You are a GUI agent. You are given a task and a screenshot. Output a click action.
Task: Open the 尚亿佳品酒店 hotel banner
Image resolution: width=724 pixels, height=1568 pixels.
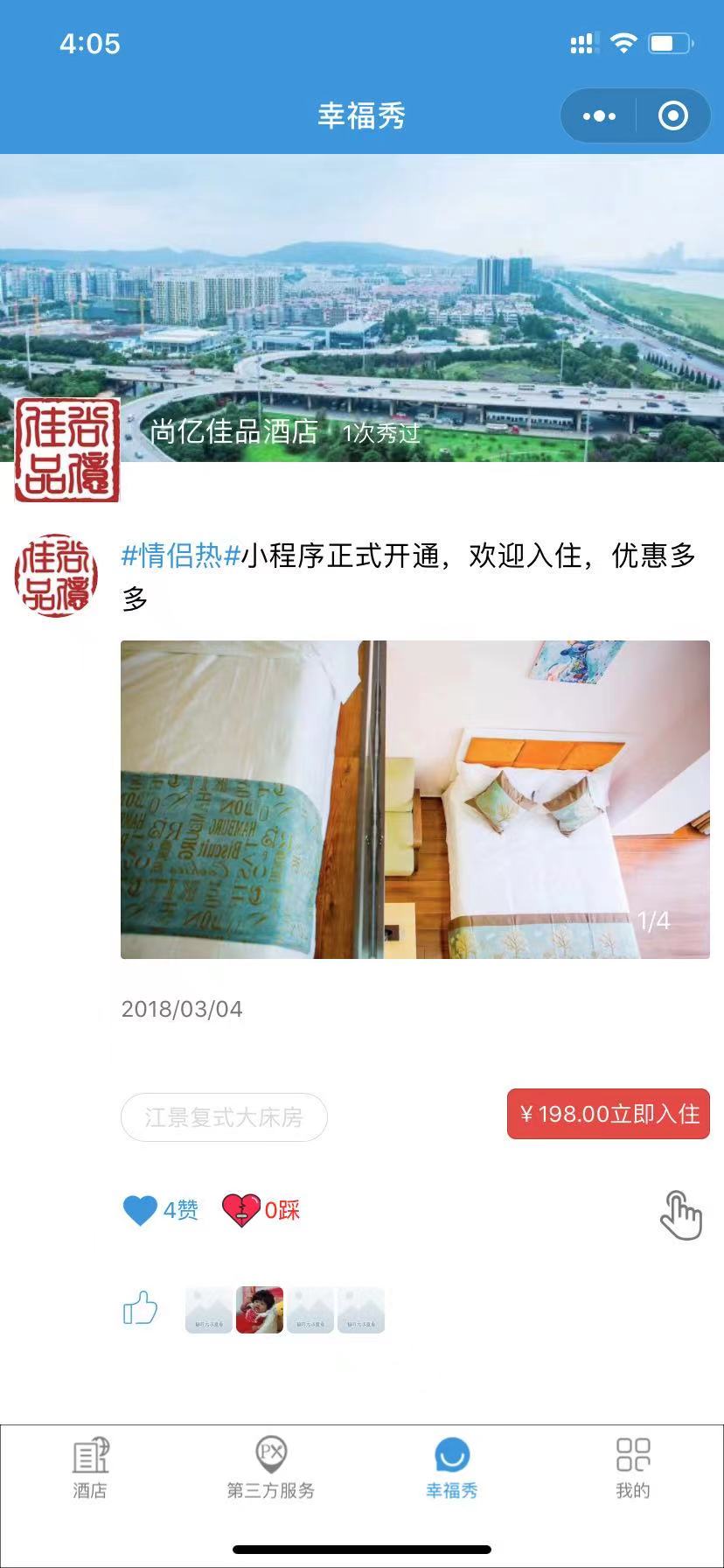click(362, 308)
